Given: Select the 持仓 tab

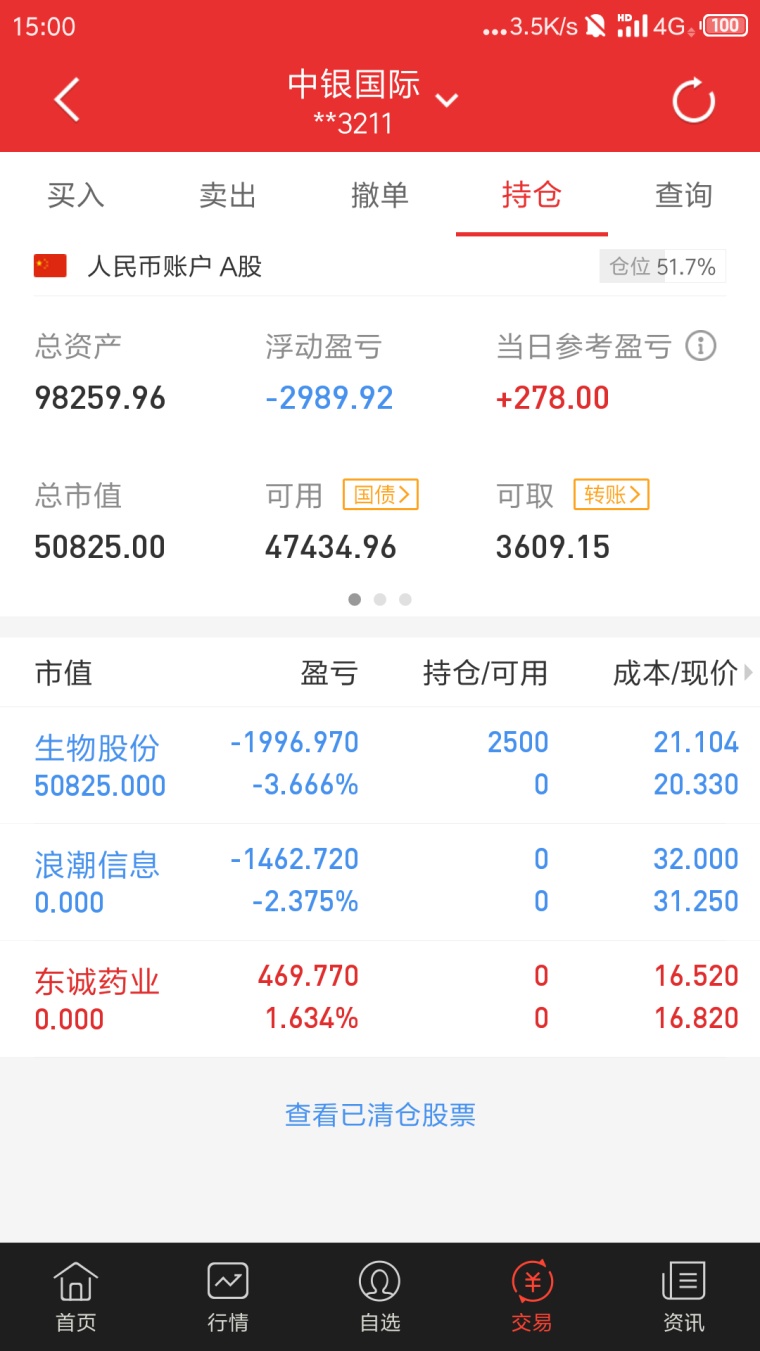Looking at the screenshot, I should coord(532,195).
